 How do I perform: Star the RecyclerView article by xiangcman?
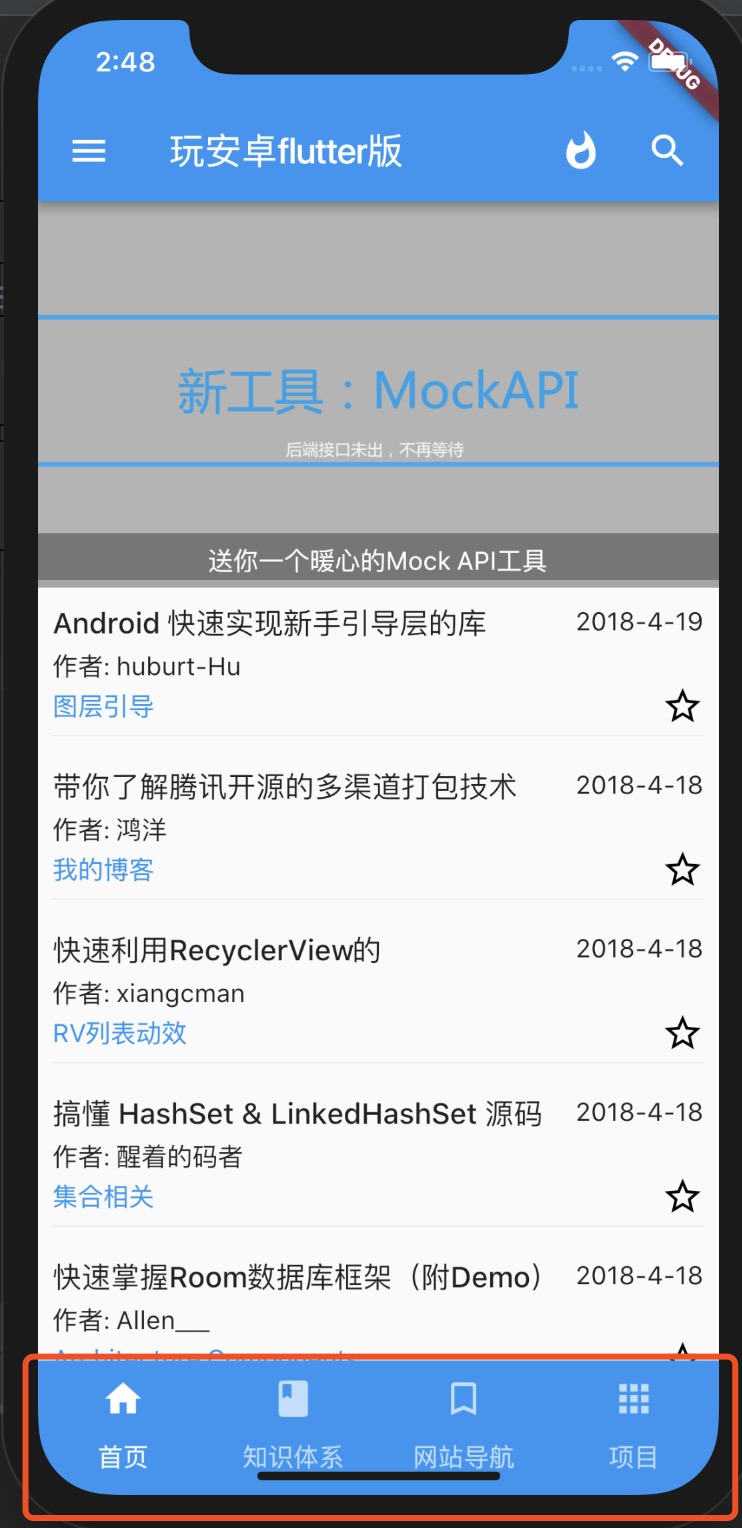[681, 1033]
